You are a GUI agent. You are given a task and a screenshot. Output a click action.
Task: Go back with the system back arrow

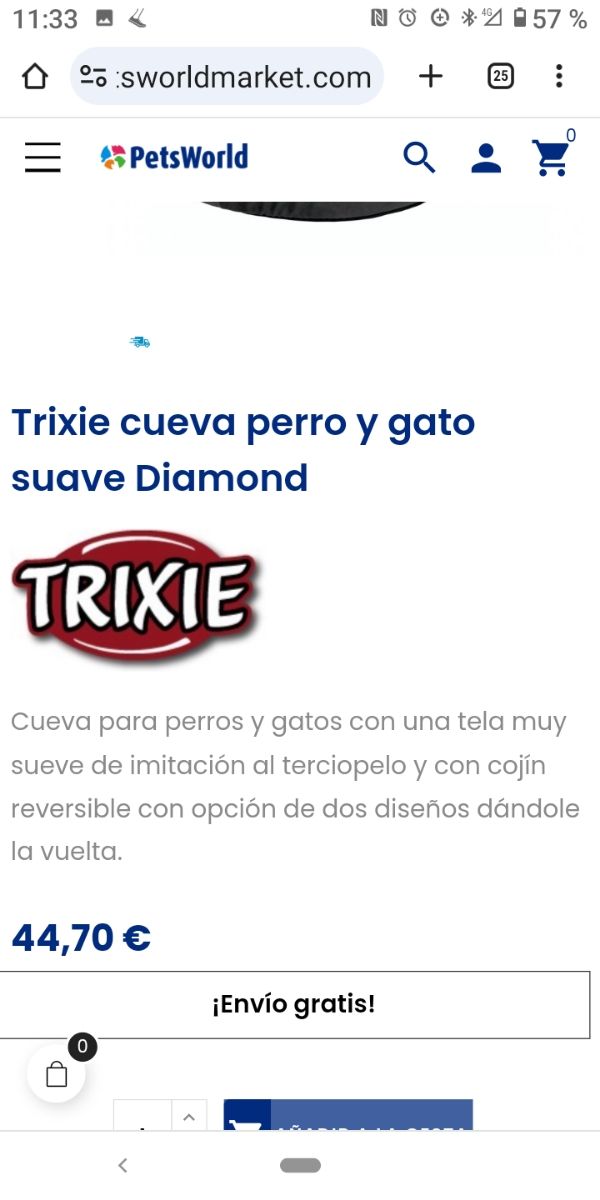click(x=123, y=1165)
